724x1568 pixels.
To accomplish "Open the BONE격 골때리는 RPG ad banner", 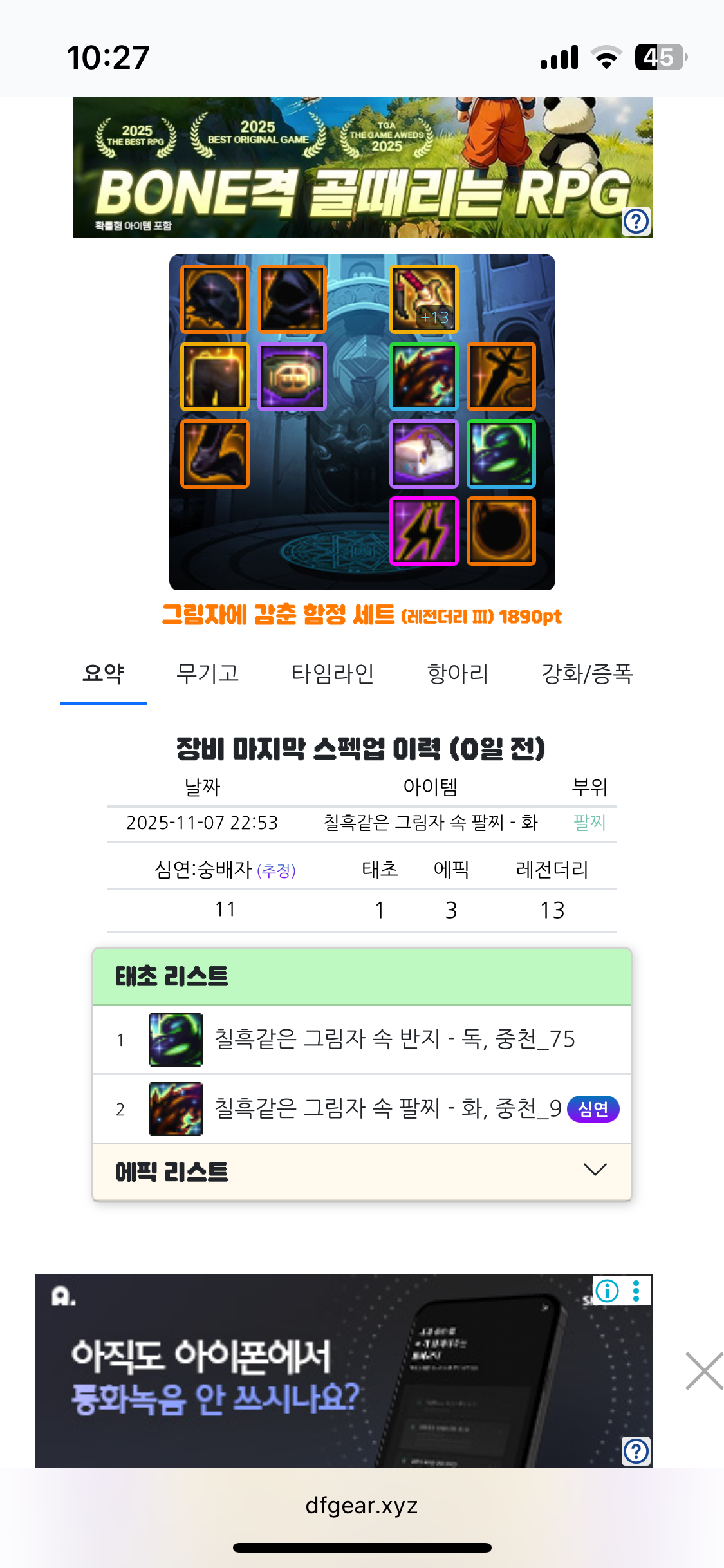I will pyautogui.click(x=362, y=167).
